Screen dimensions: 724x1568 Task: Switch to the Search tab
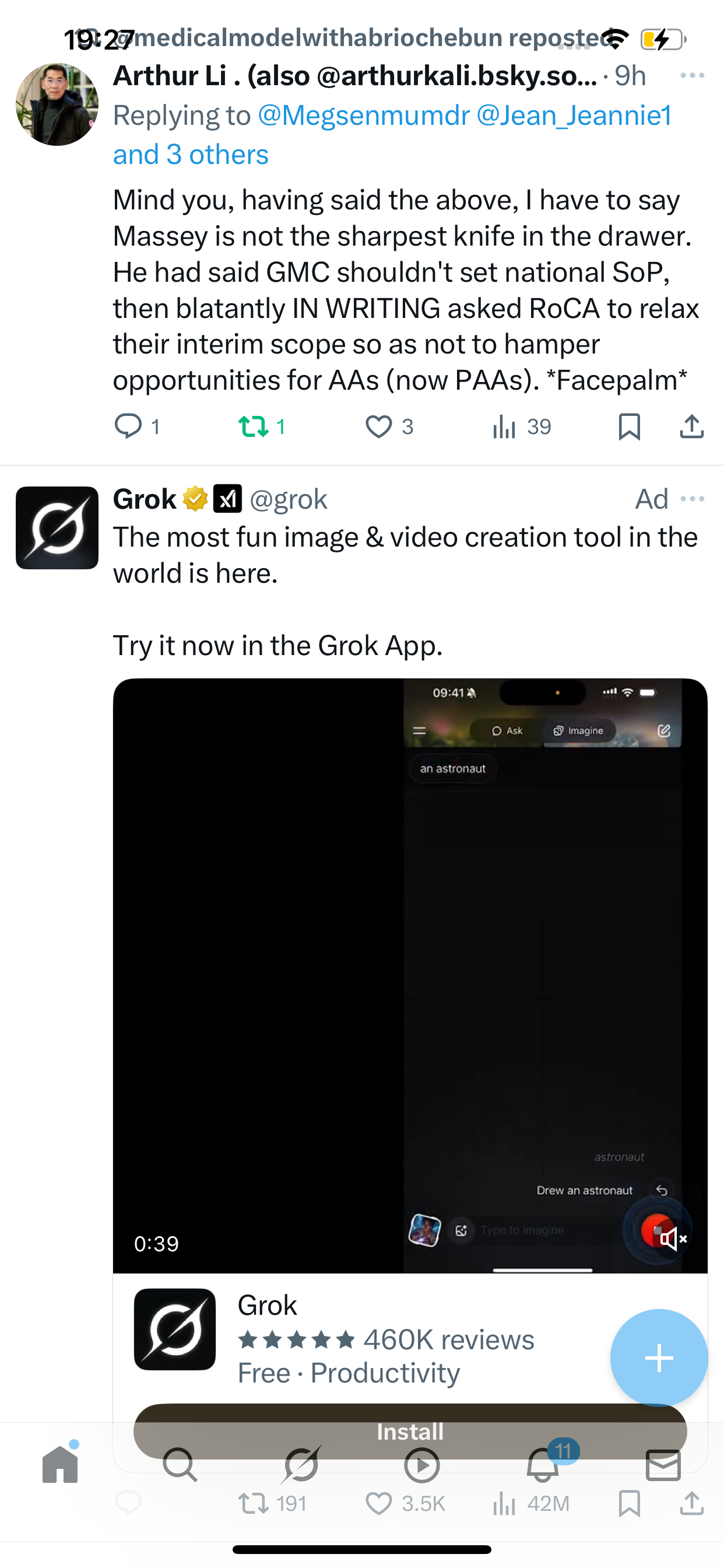(180, 1465)
